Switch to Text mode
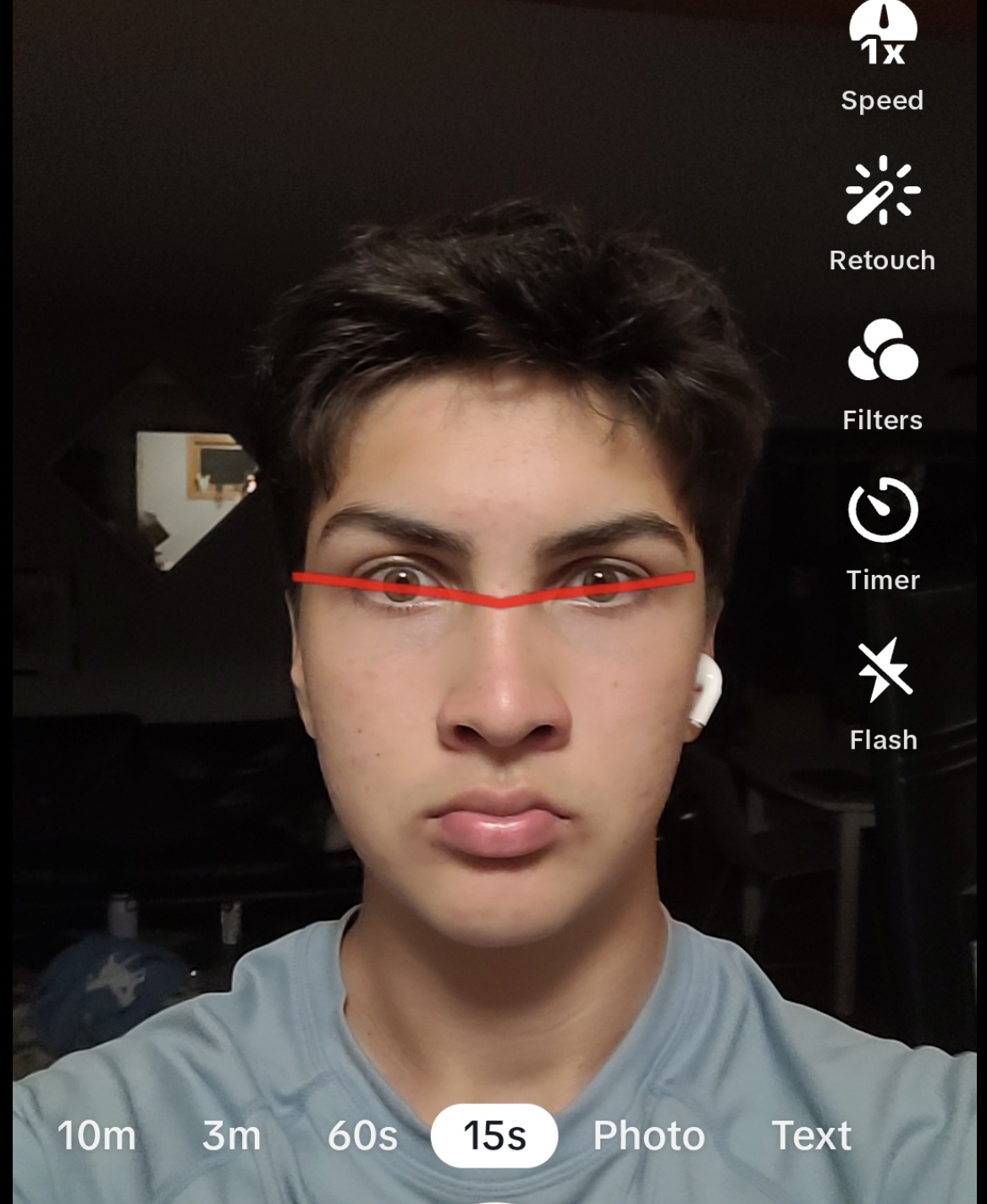This screenshot has height=1204, width=987. pyautogui.click(x=811, y=1135)
